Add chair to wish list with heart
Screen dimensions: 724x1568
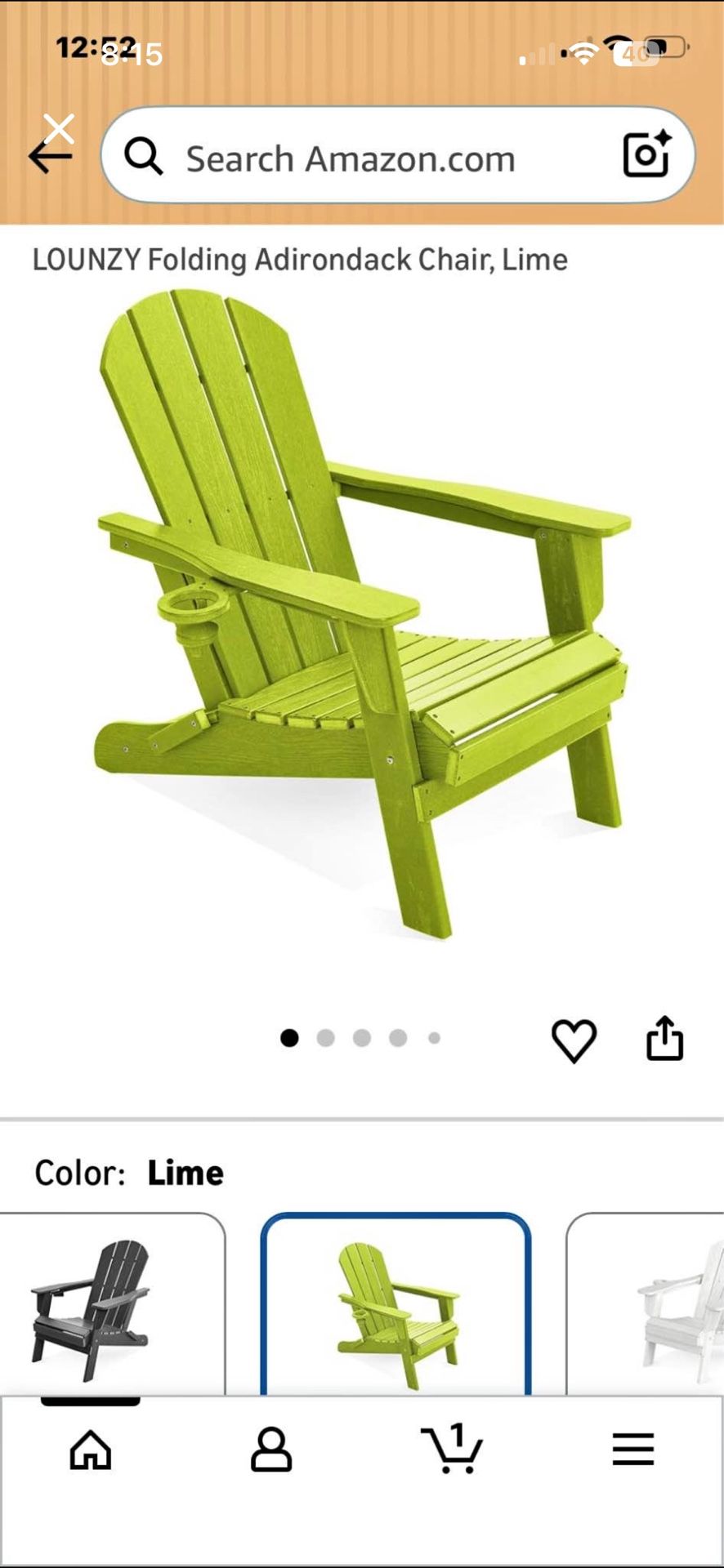pos(574,1040)
